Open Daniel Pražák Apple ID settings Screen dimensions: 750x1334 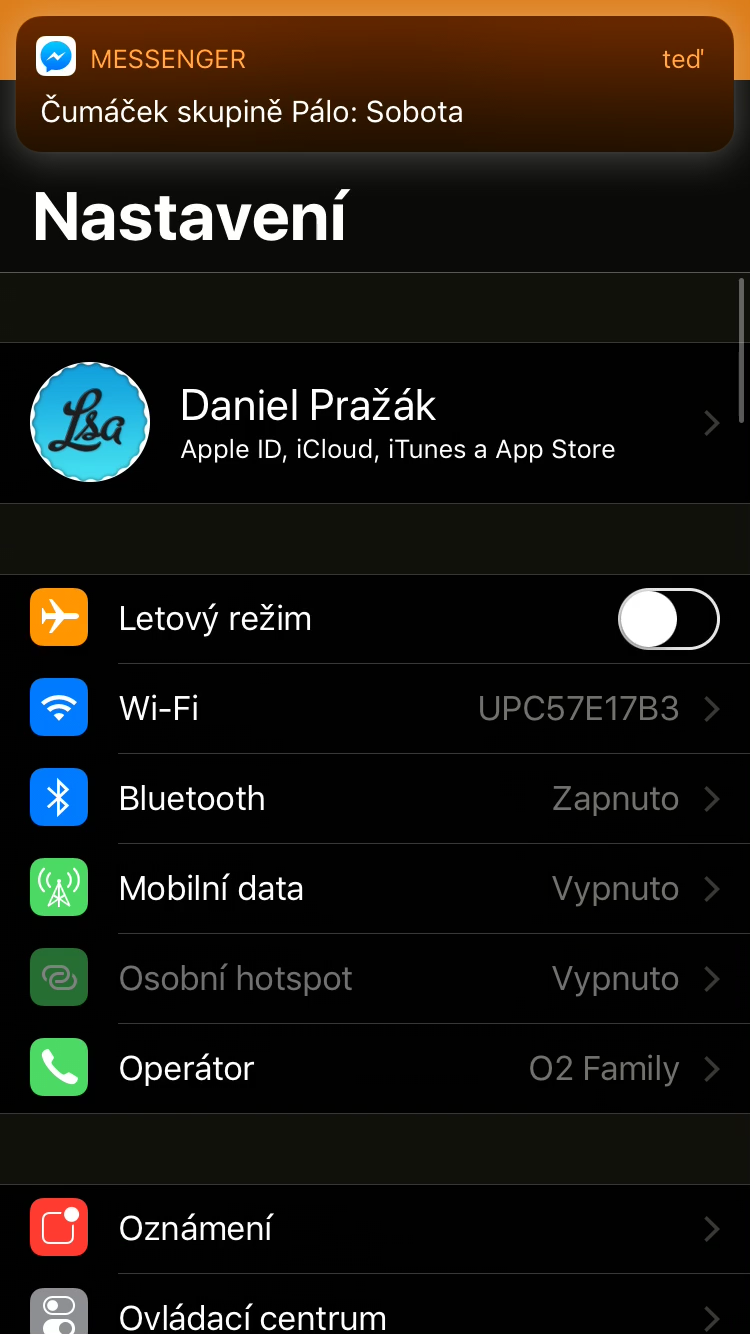click(375, 423)
